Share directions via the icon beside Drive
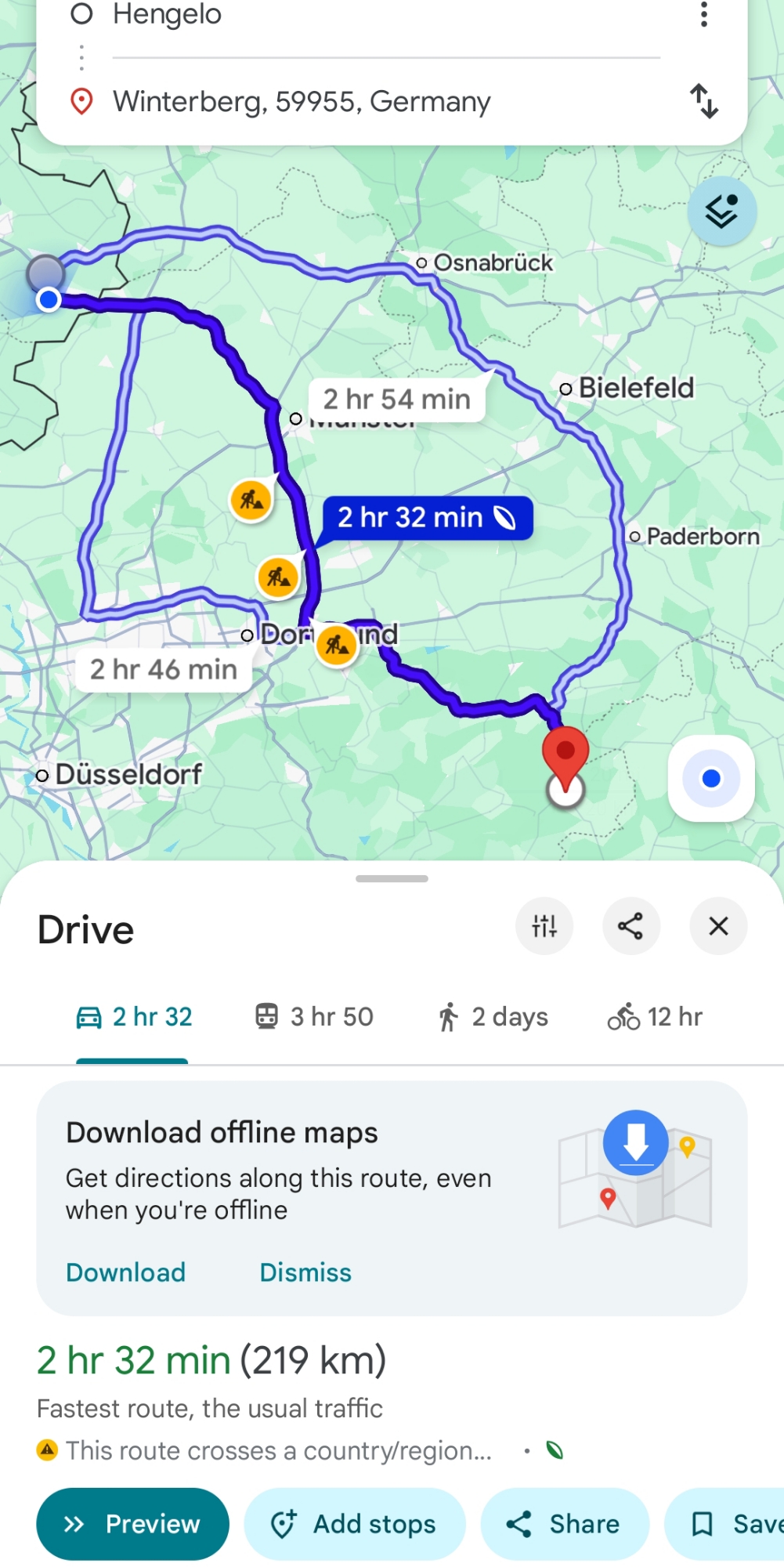This screenshot has width=784, height=1567. click(x=630, y=926)
